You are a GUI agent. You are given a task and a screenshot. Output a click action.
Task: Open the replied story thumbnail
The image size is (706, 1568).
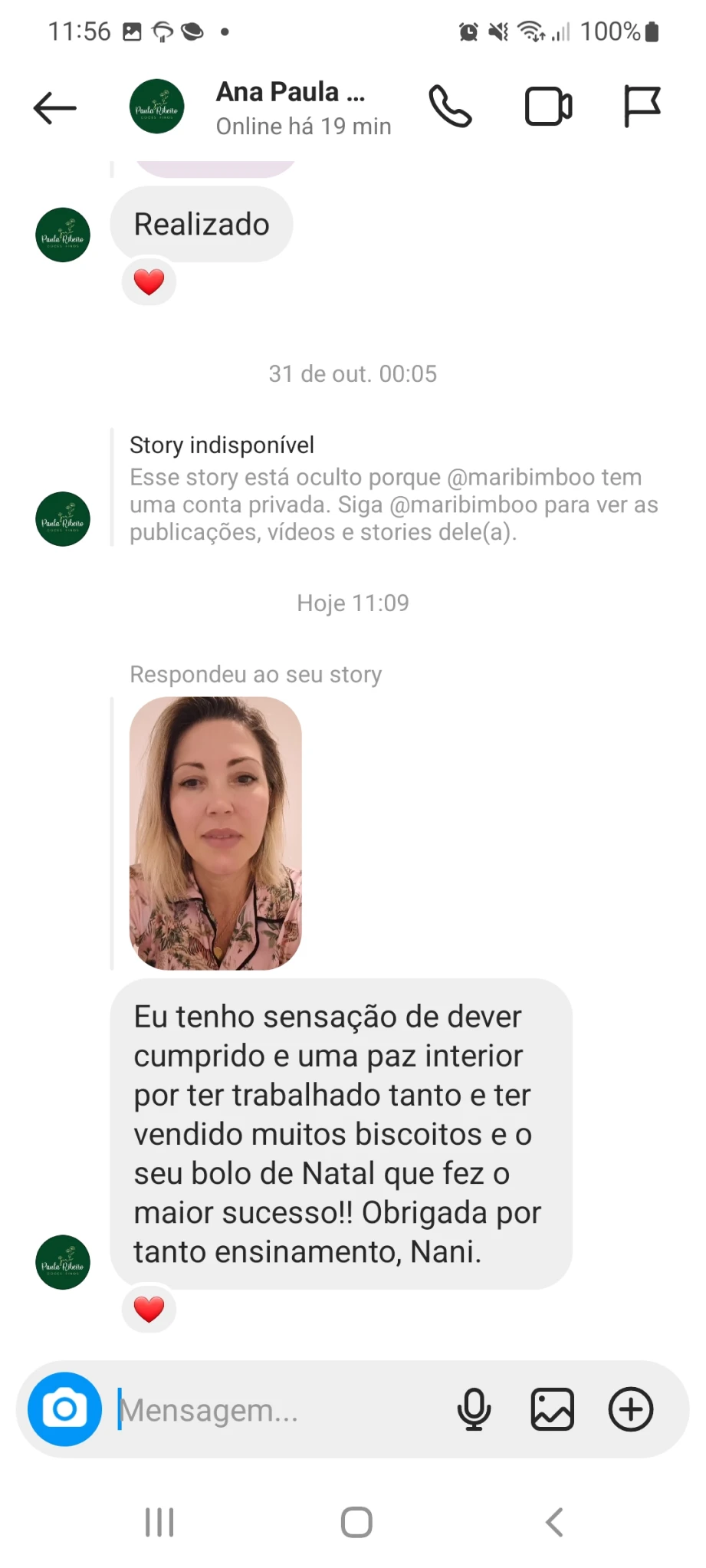[215, 833]
